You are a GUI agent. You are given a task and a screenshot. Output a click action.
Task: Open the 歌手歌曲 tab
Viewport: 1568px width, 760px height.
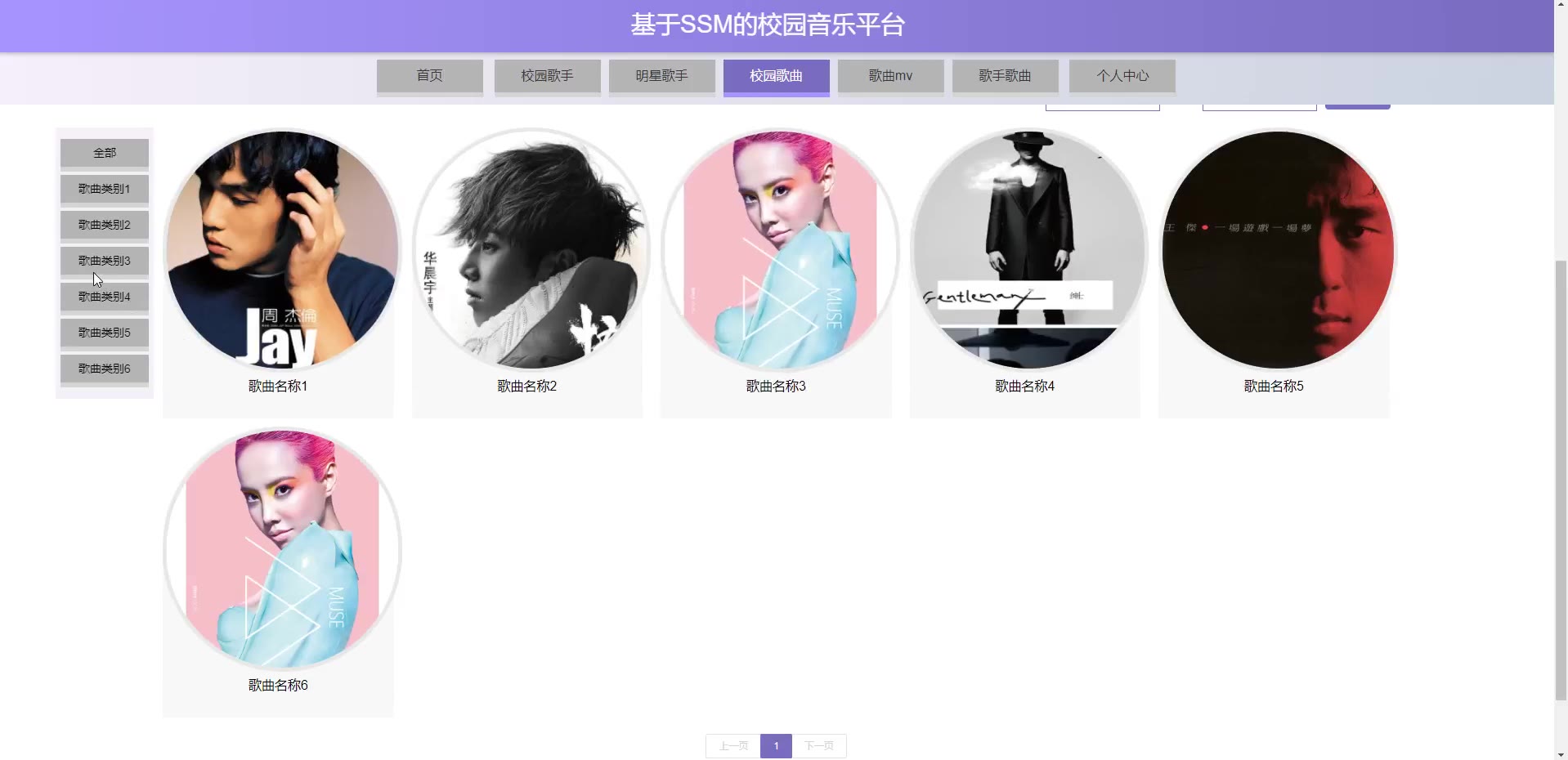(x=1005, y=76)
